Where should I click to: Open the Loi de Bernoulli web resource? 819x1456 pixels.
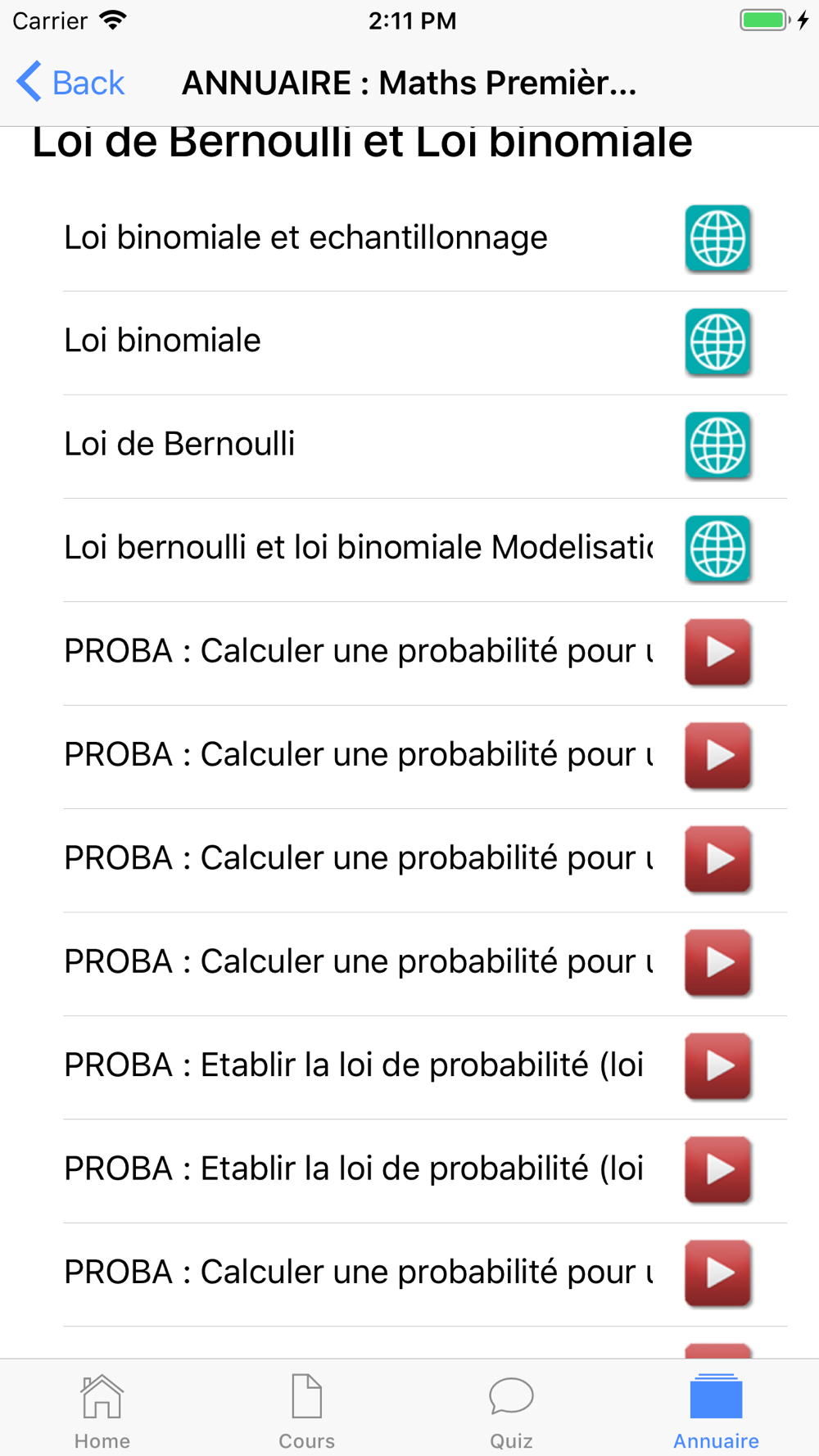point(717,445)
